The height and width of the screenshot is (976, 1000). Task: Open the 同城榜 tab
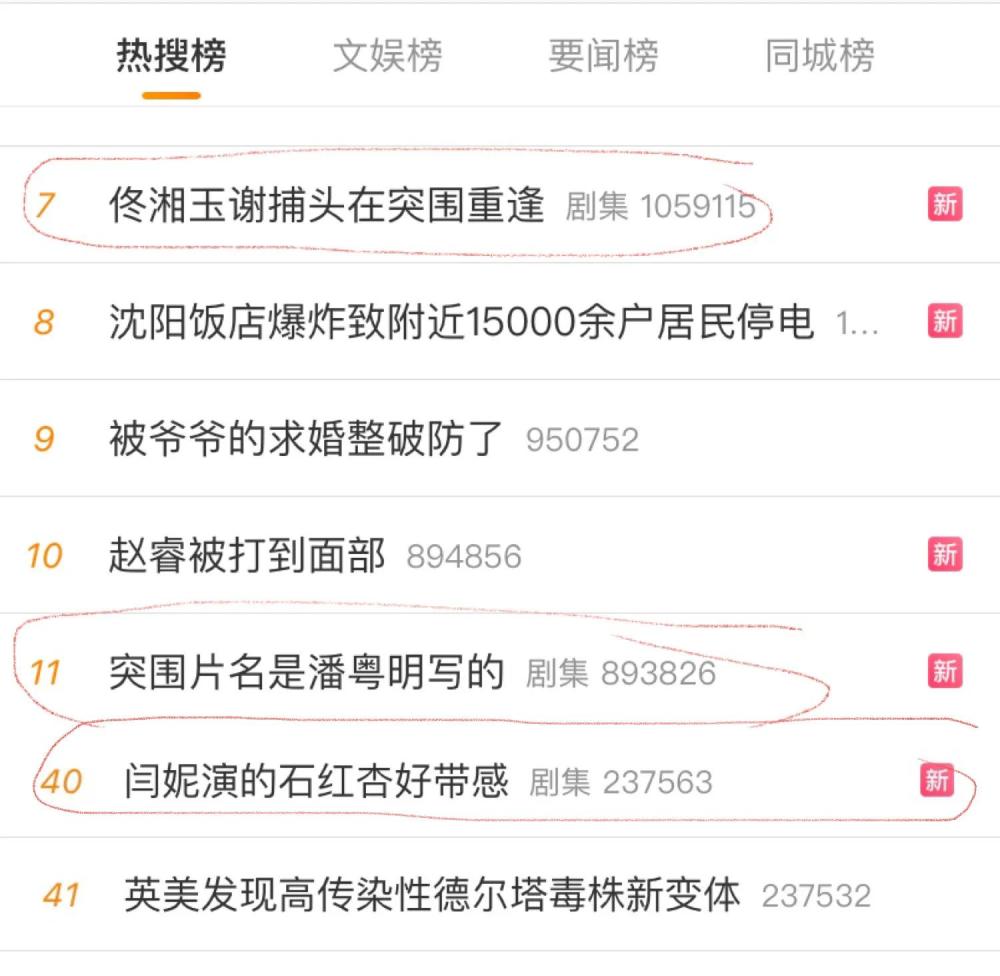tap(819, 56)
